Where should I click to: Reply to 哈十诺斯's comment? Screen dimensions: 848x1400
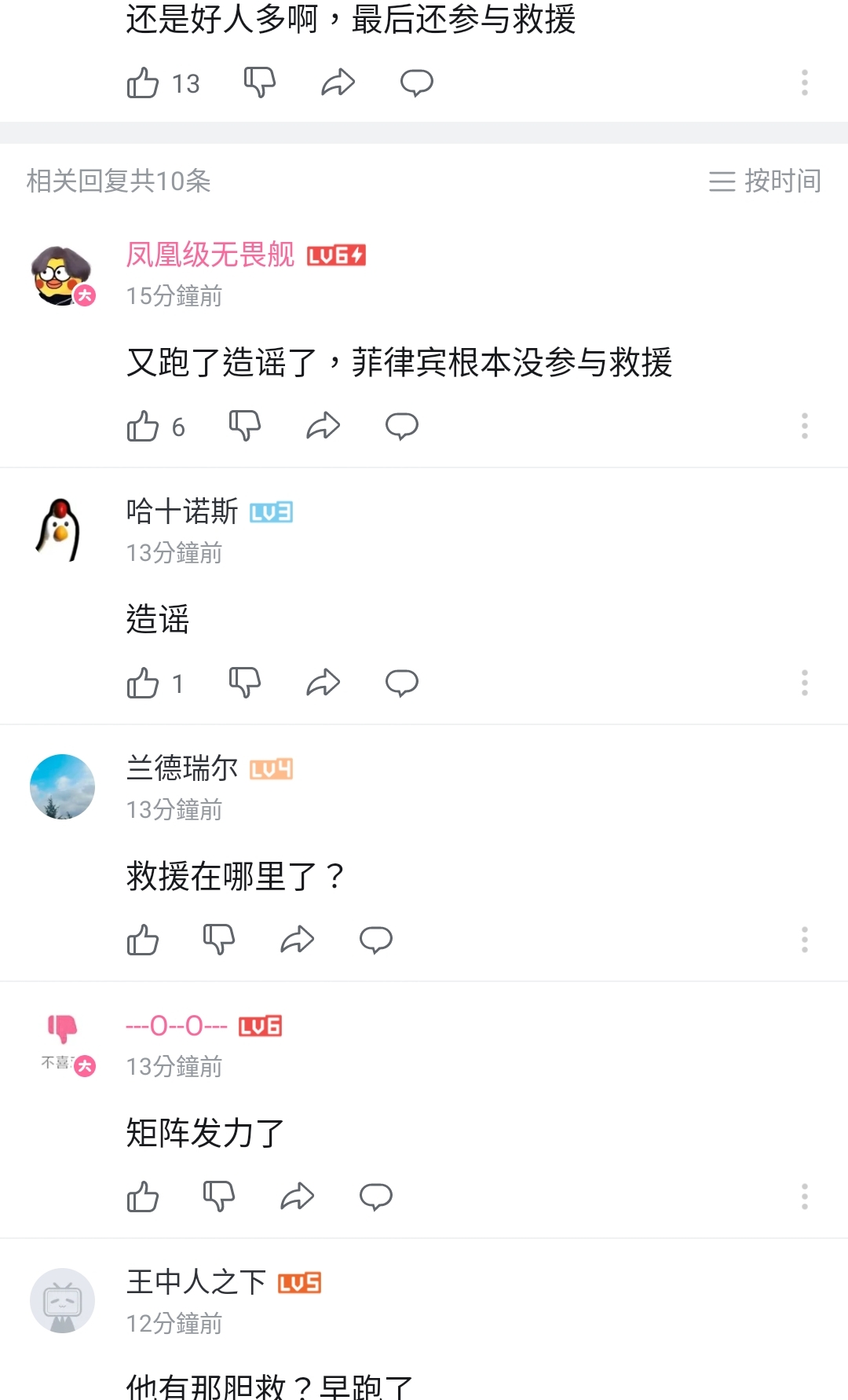click(402, 683)
